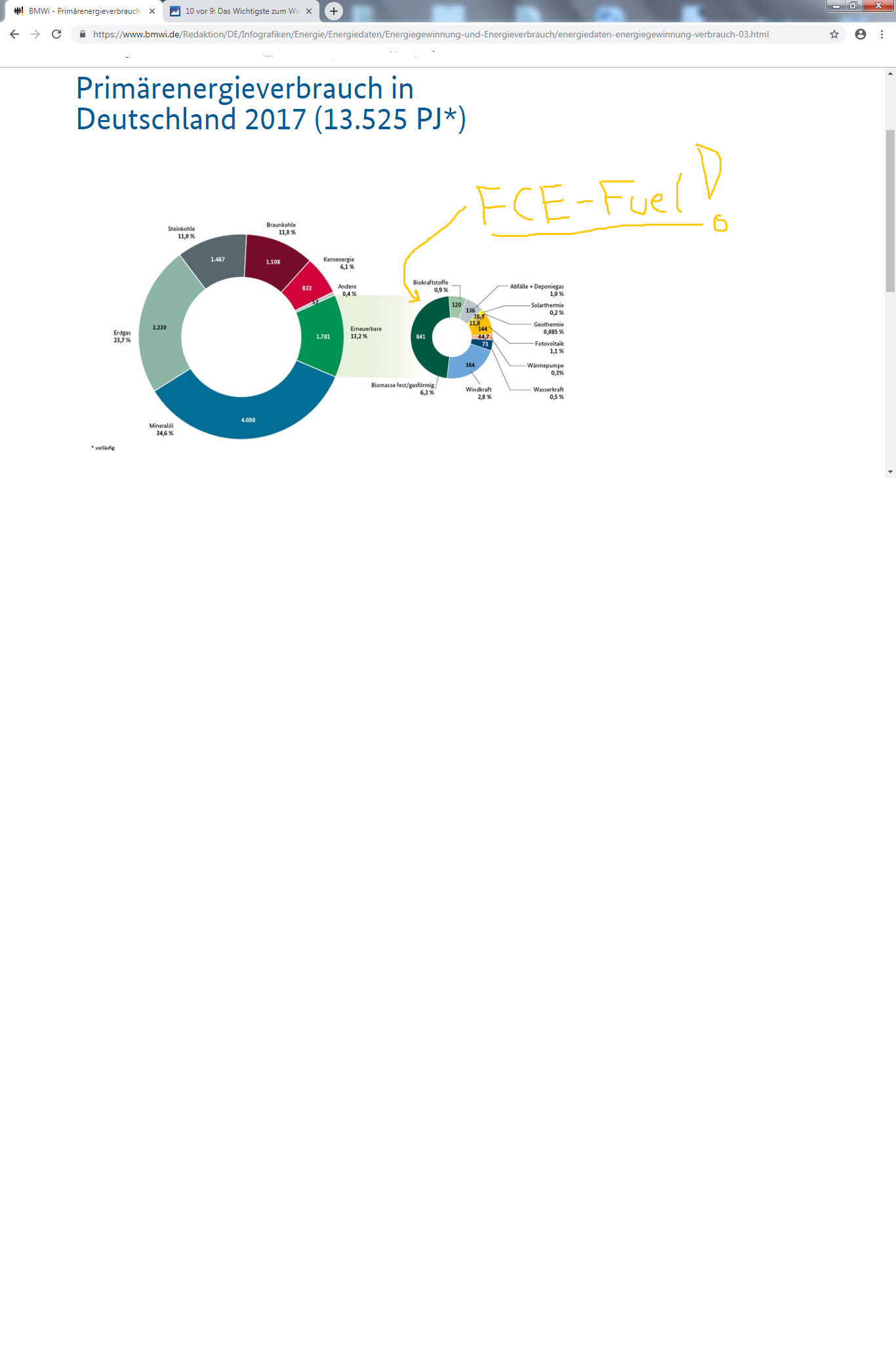Tap the forward navigation arrow

point(35,34)
